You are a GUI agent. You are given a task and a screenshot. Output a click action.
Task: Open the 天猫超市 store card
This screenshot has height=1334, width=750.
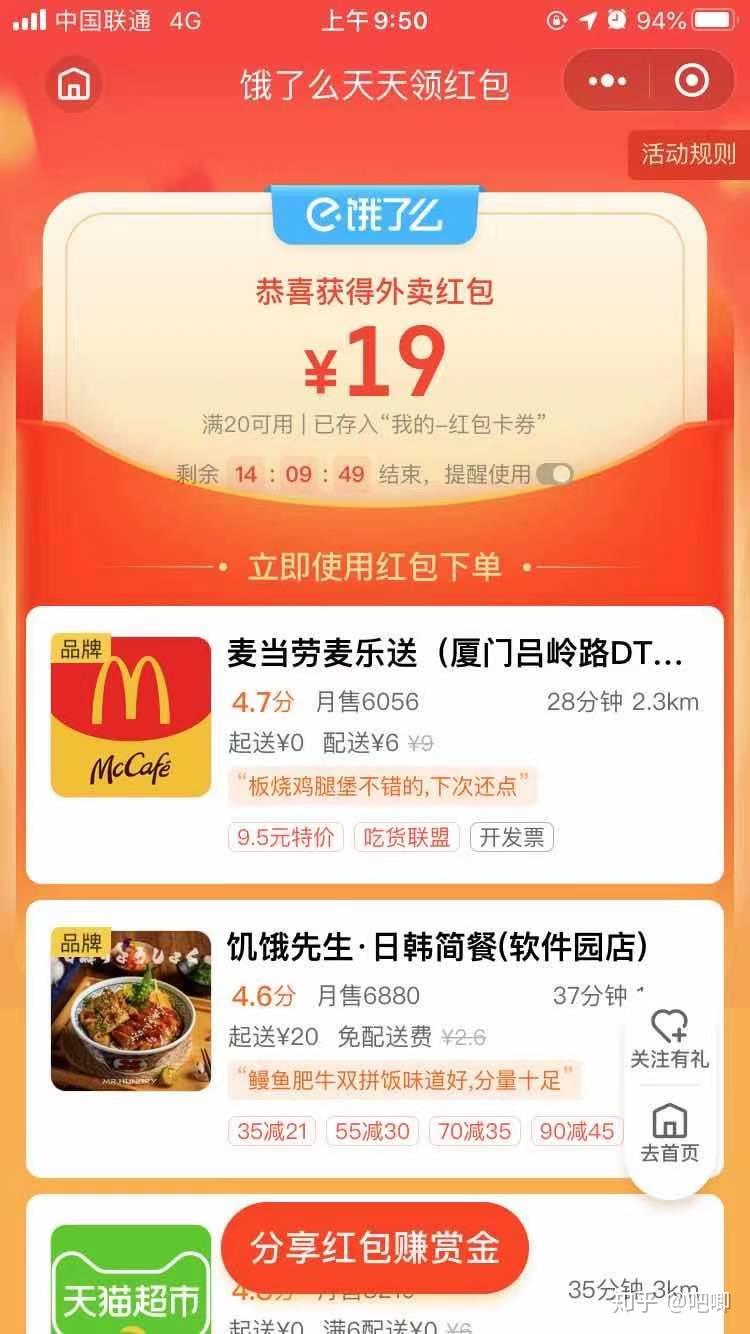(x=375, y=1264)
